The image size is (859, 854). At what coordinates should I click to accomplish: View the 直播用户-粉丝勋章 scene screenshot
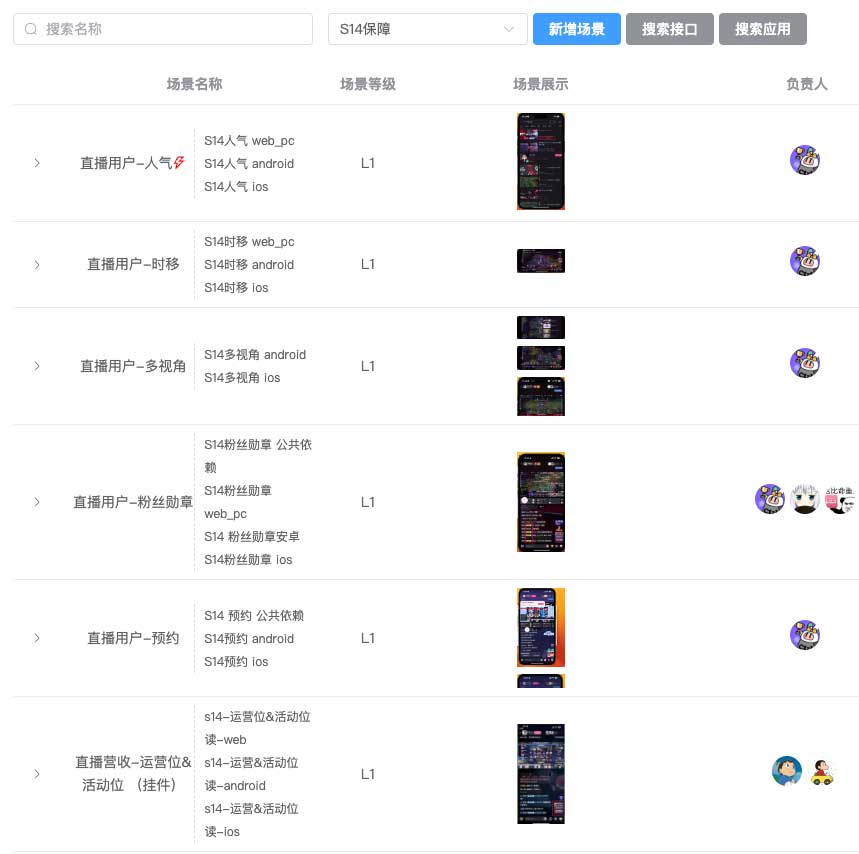coord(541,502)
